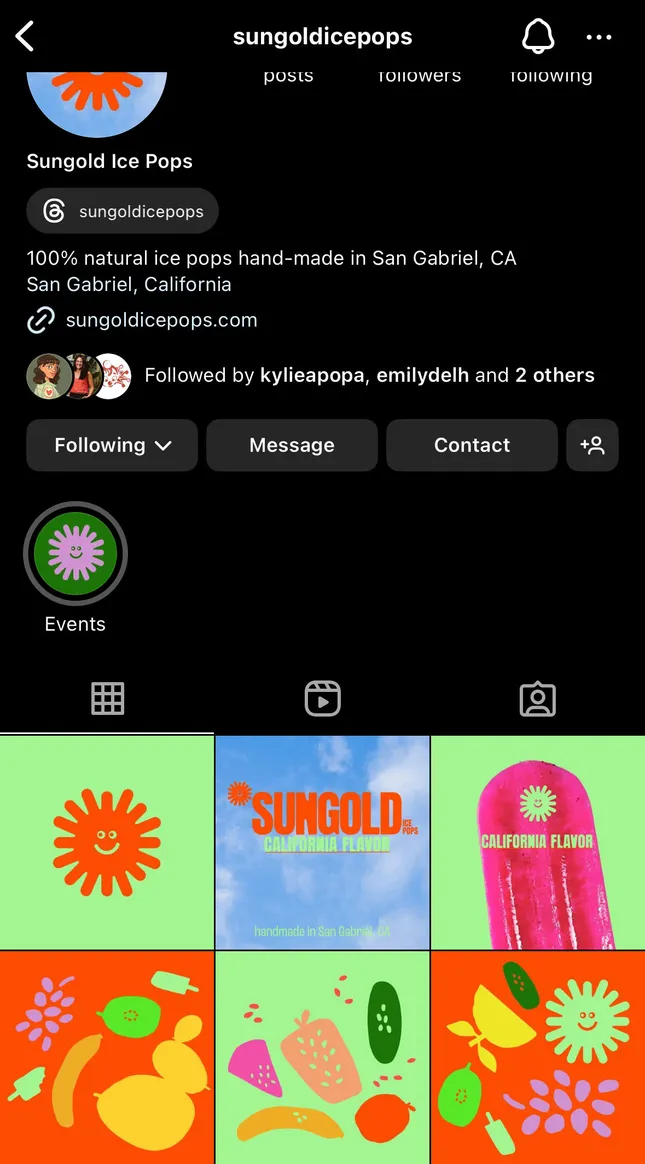Message Sungold Ice Pops

(292, 445)
